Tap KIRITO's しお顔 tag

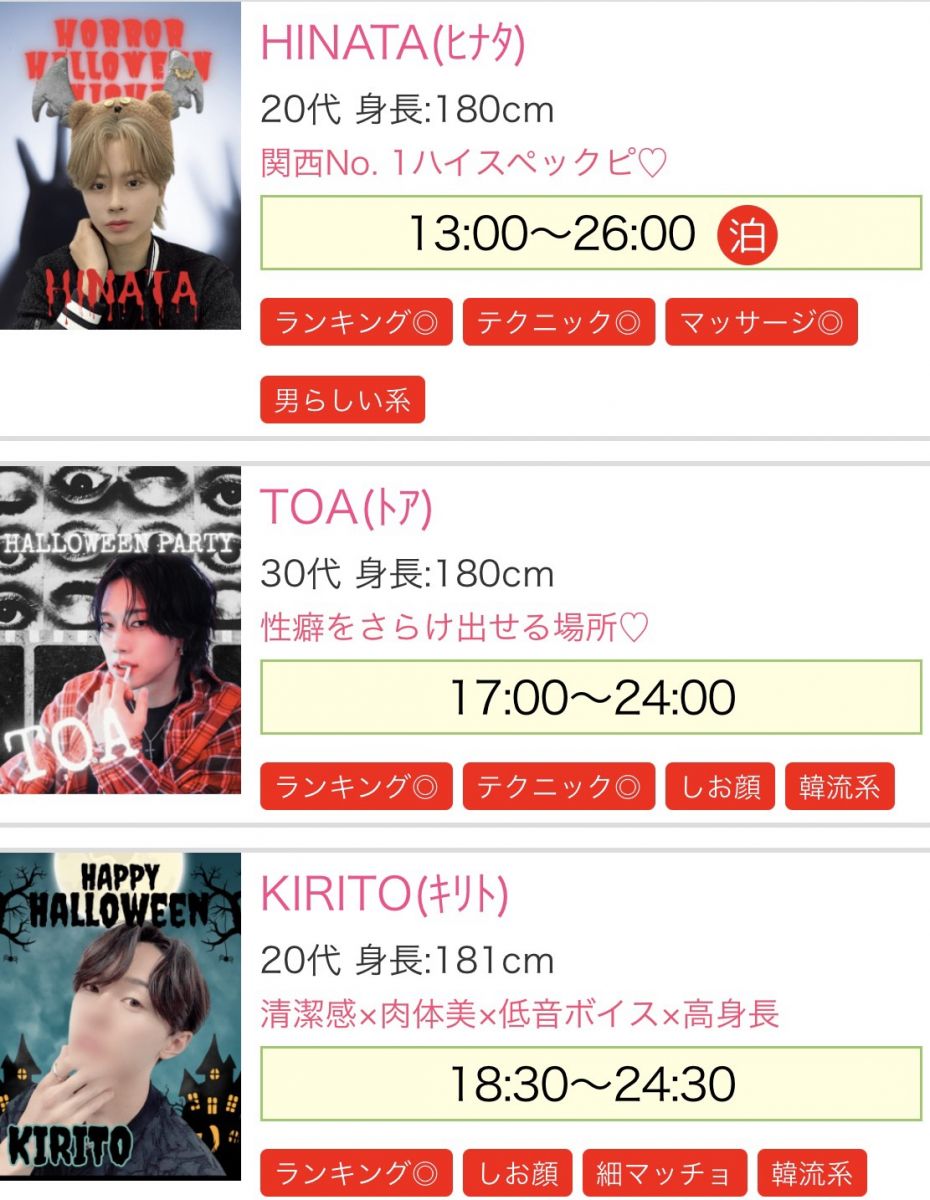(517, 1173)
